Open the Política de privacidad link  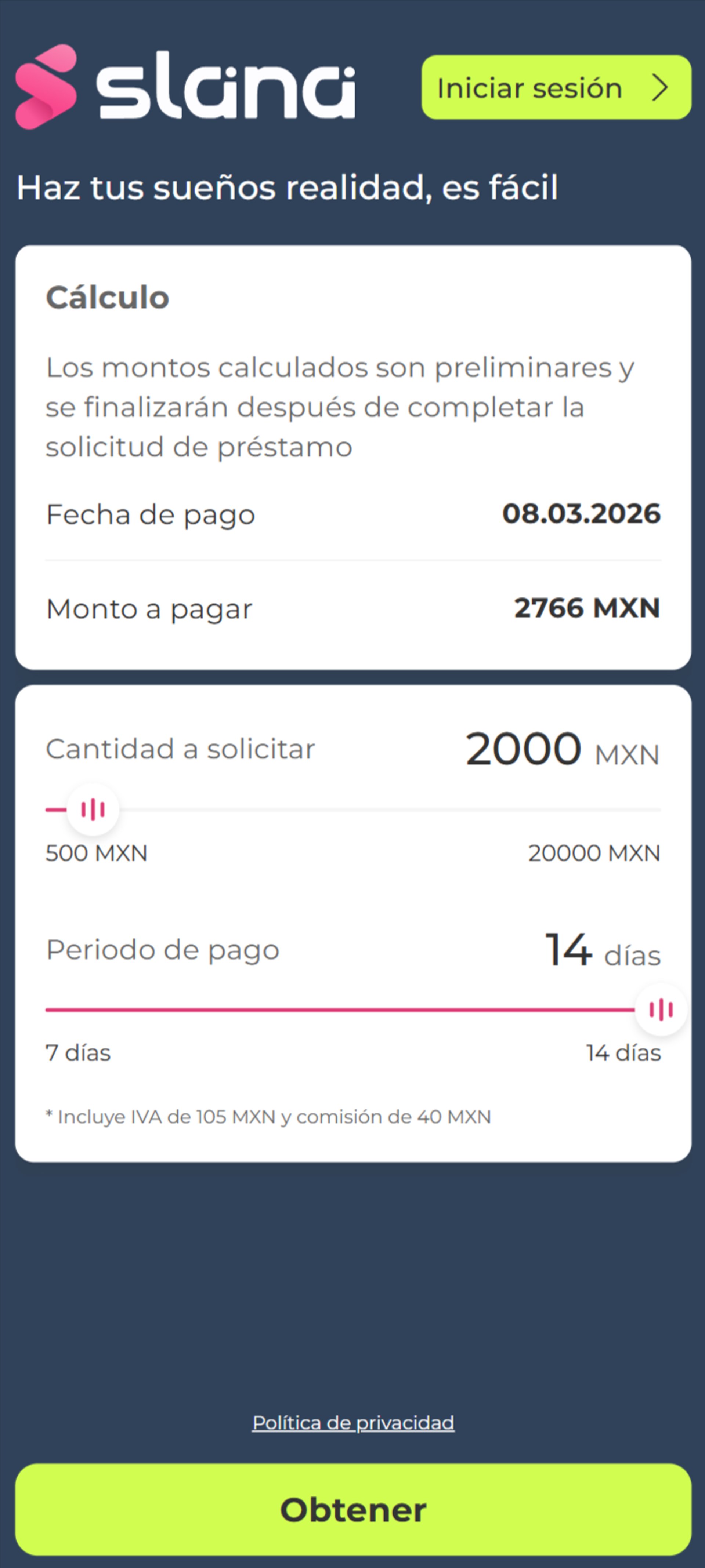pos(353,1423)
